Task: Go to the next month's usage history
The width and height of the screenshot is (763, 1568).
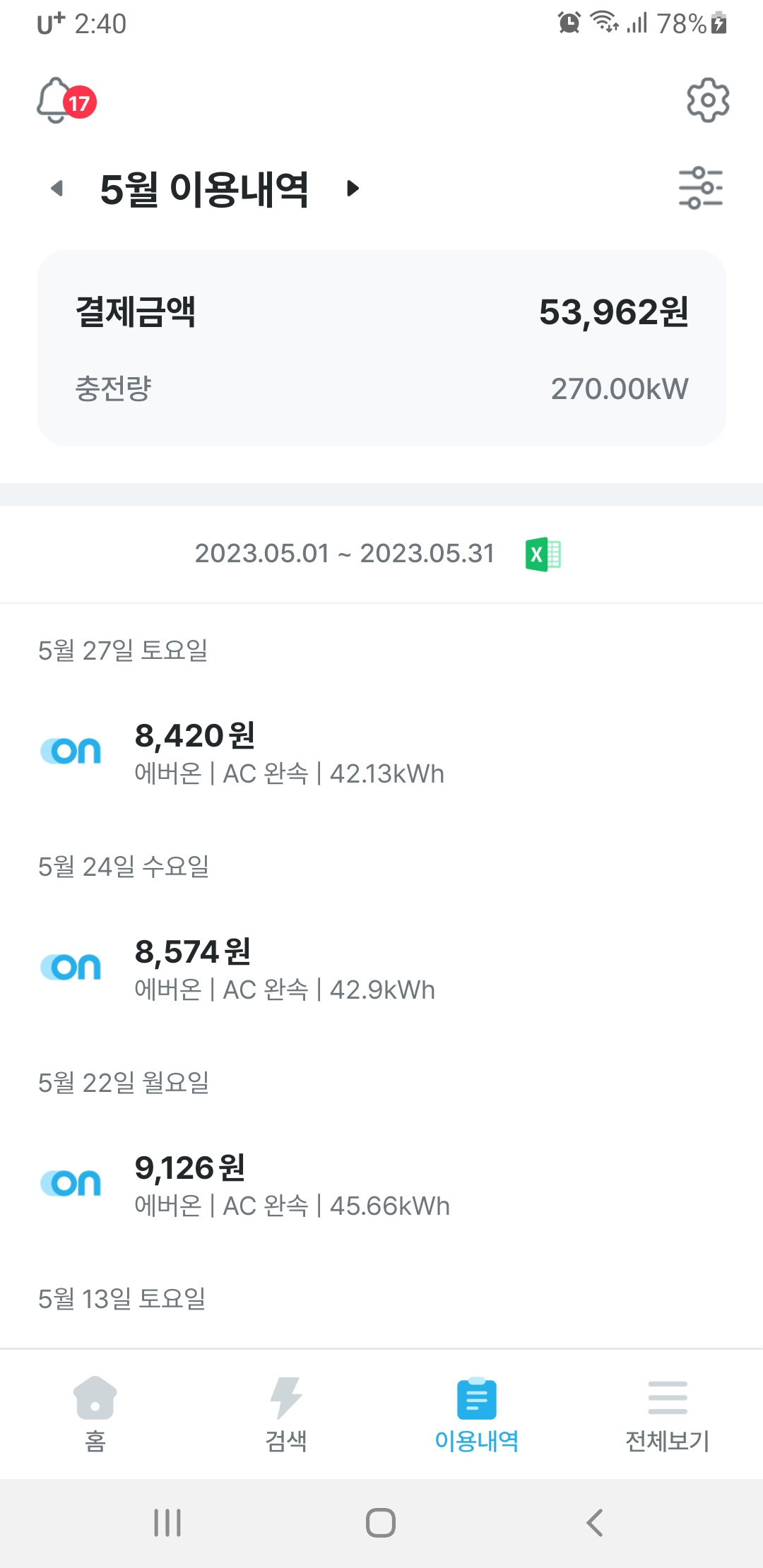Action: tap(353, 189)
